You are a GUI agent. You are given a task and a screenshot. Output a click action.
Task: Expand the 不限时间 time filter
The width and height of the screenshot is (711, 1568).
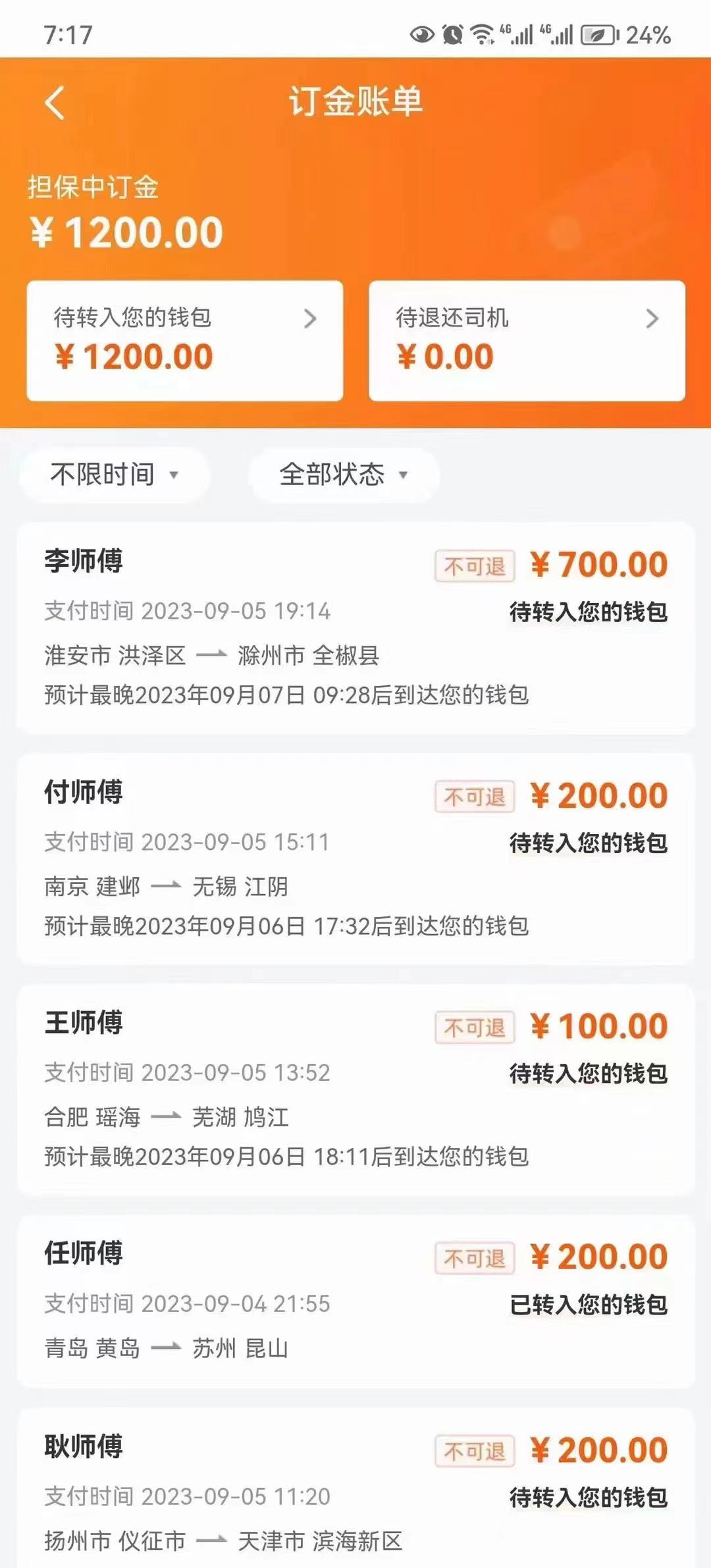coord(115,475)
